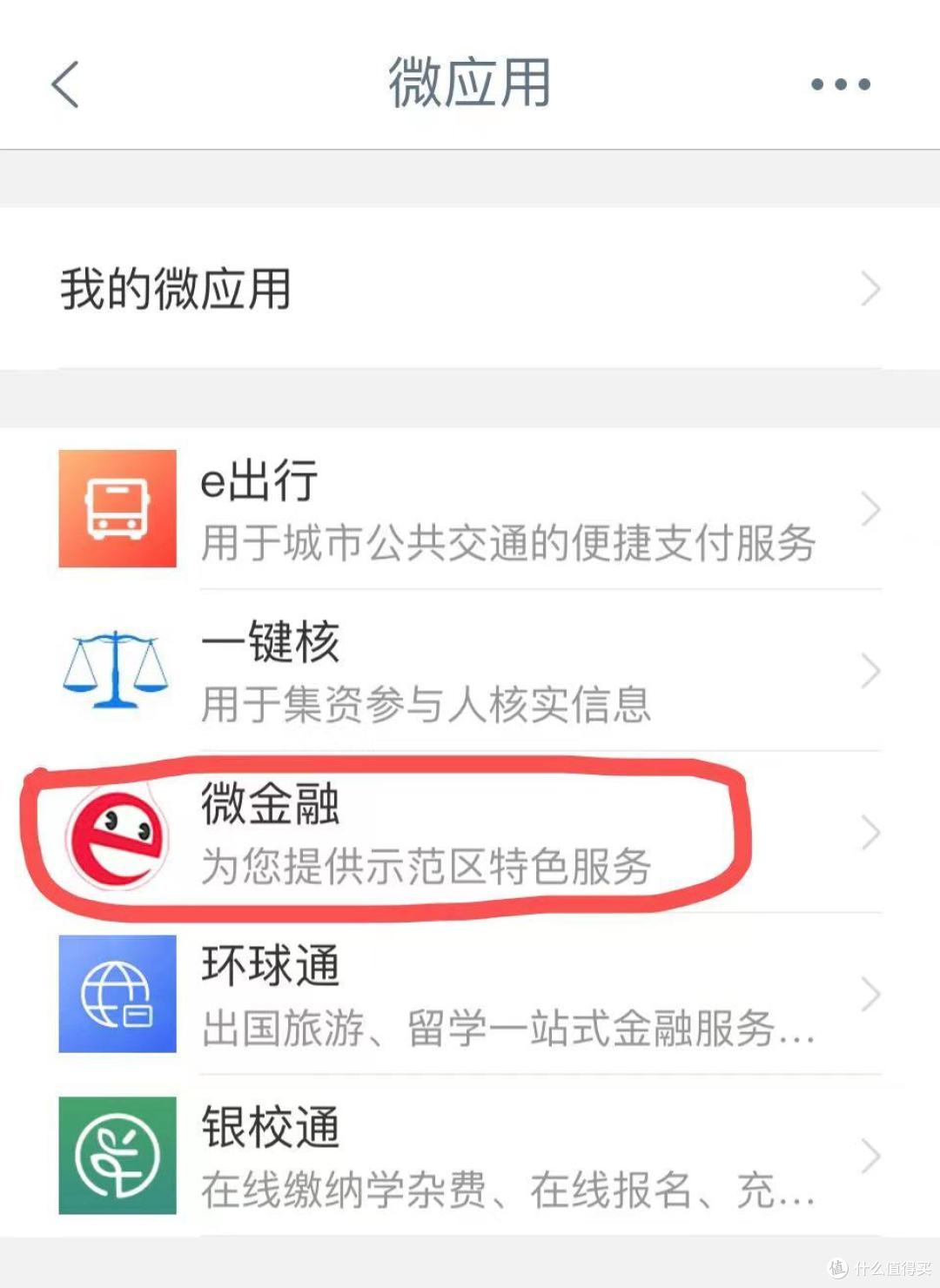Open the 环球通 micro app
Viewport: 940px width, 1288px height.
[470, 995]
